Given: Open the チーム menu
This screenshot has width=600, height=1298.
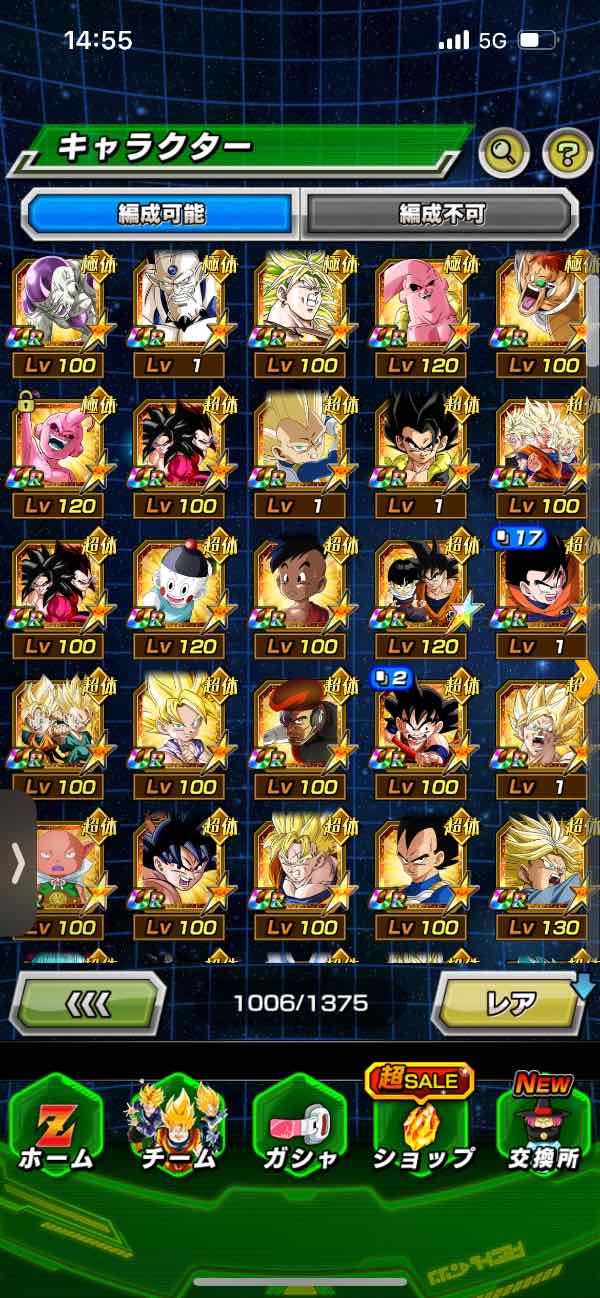Looking at the screenshot, I should point(177,1125).
